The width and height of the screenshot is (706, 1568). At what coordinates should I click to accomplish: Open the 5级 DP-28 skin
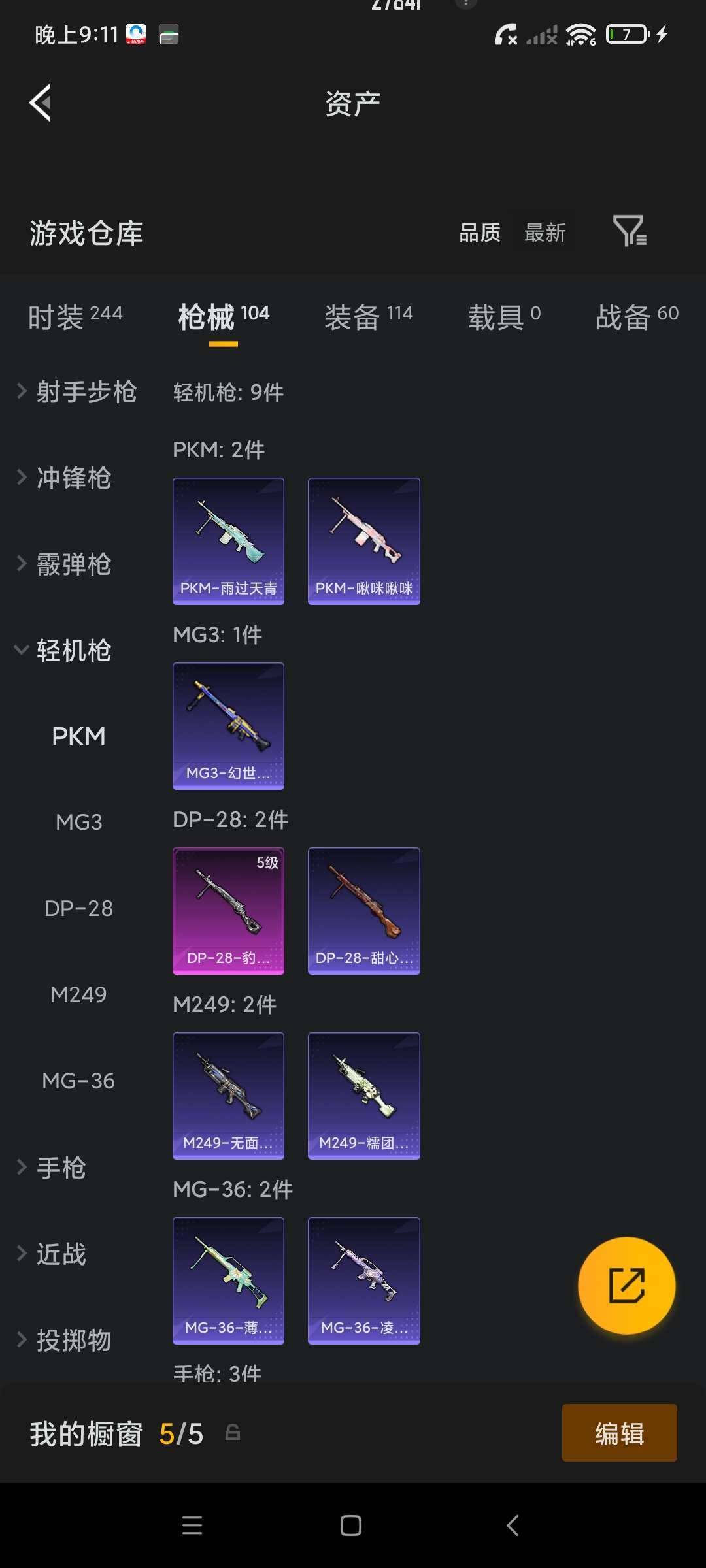point(228,910)
